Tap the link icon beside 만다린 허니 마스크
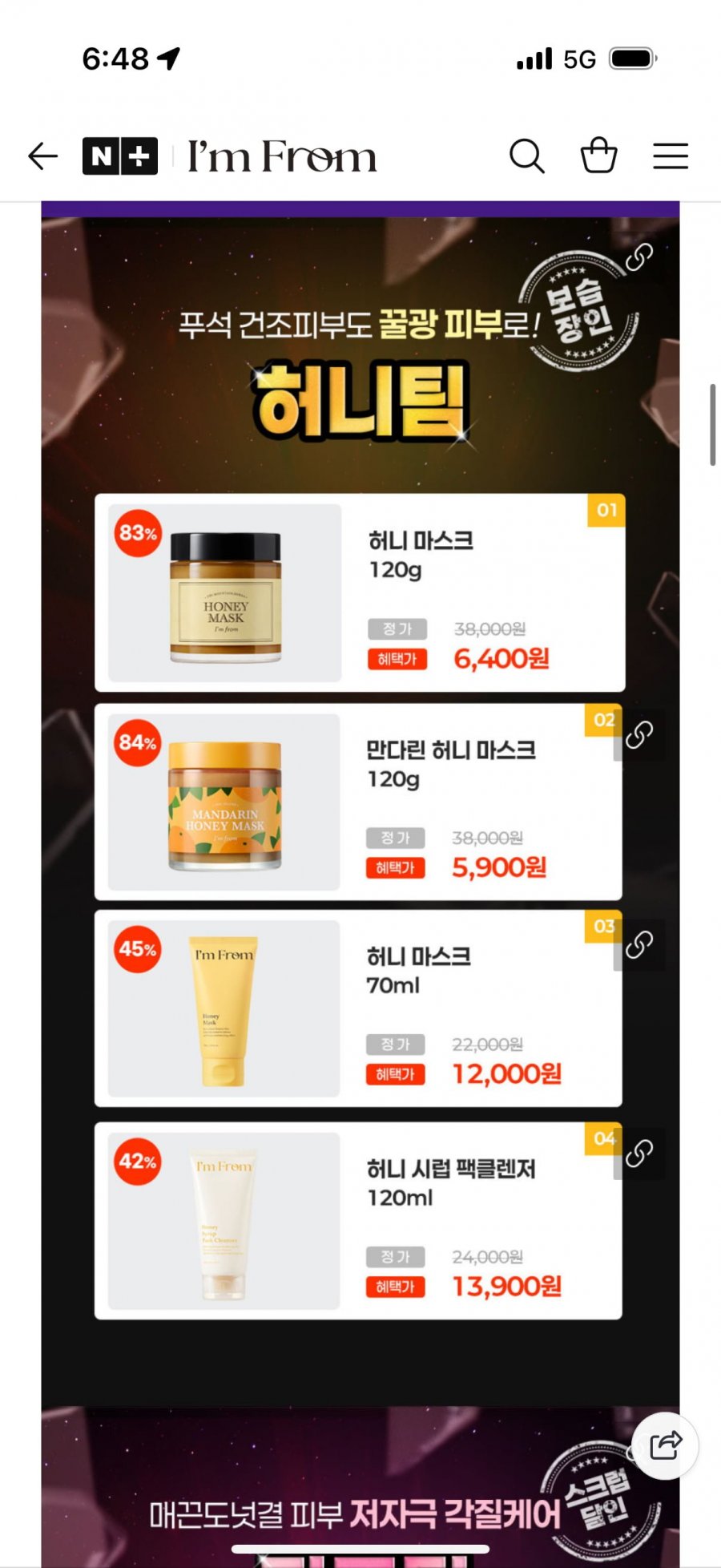 click(639, 735)
